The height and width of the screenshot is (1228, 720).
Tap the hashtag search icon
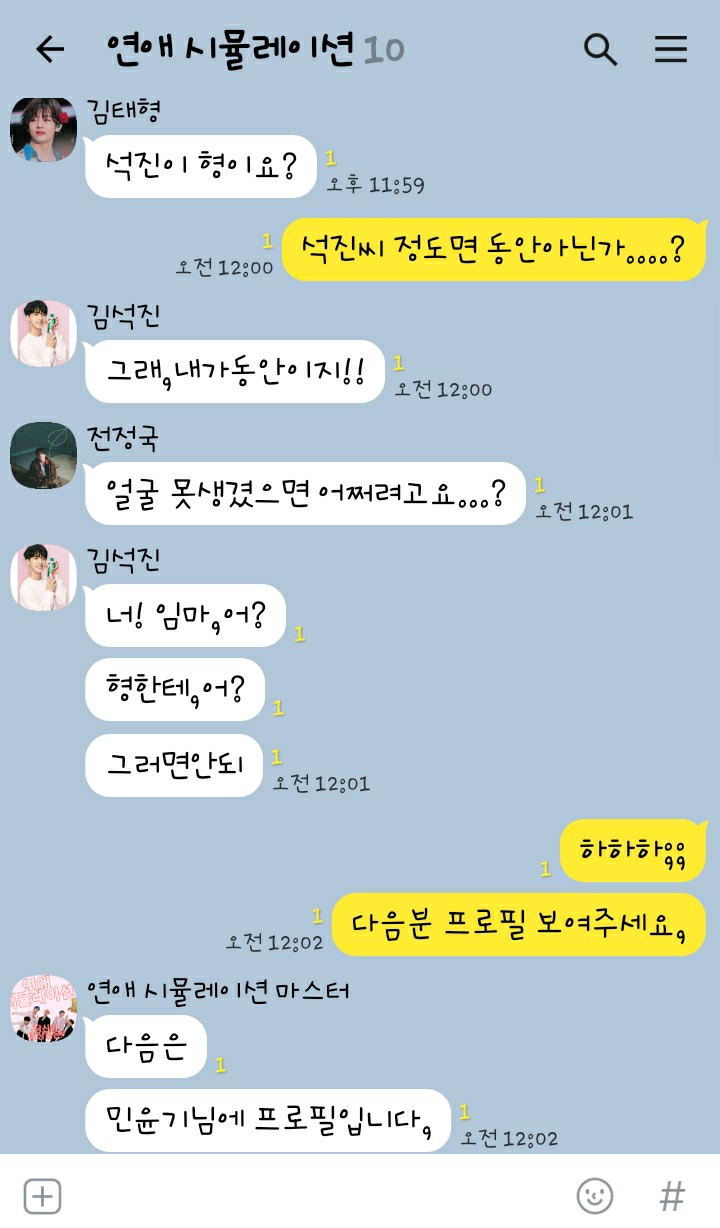point(672,1195)
